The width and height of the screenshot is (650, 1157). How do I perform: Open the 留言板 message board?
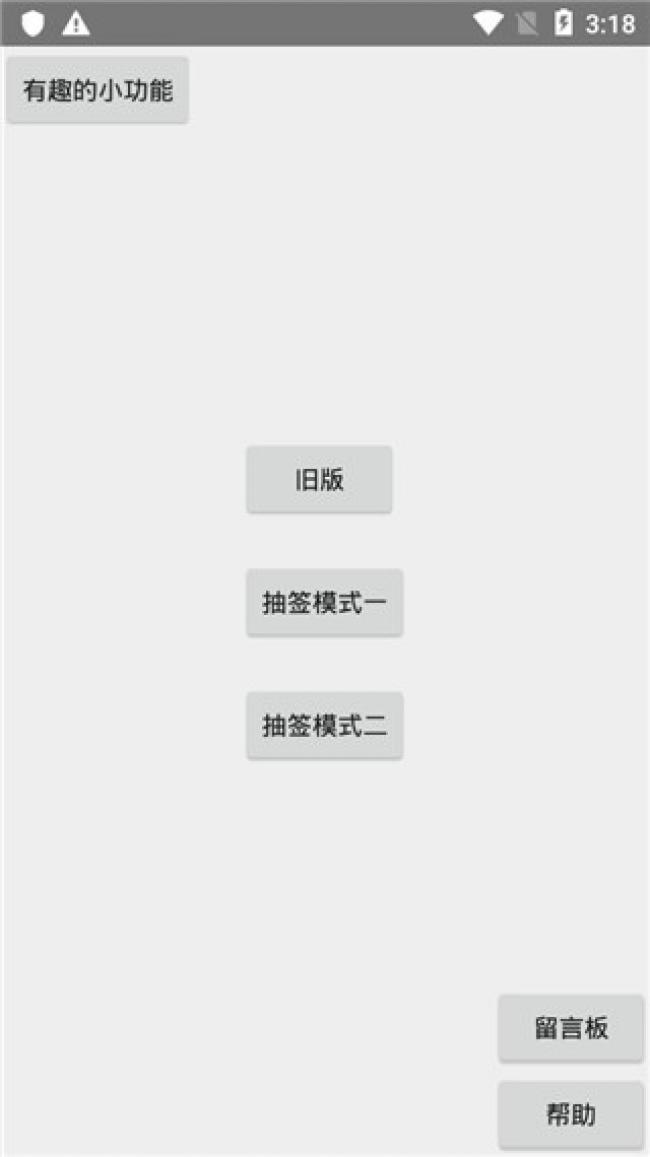click(x=571, y=1029)
